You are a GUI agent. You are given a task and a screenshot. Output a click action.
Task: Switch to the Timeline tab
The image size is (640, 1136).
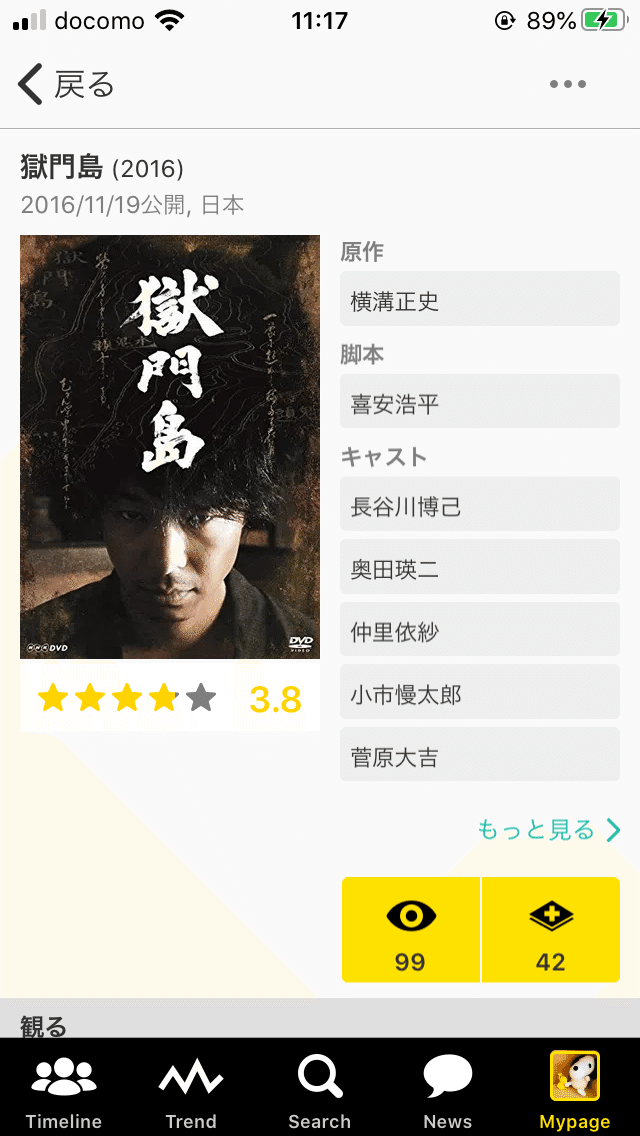(64, 1090)
